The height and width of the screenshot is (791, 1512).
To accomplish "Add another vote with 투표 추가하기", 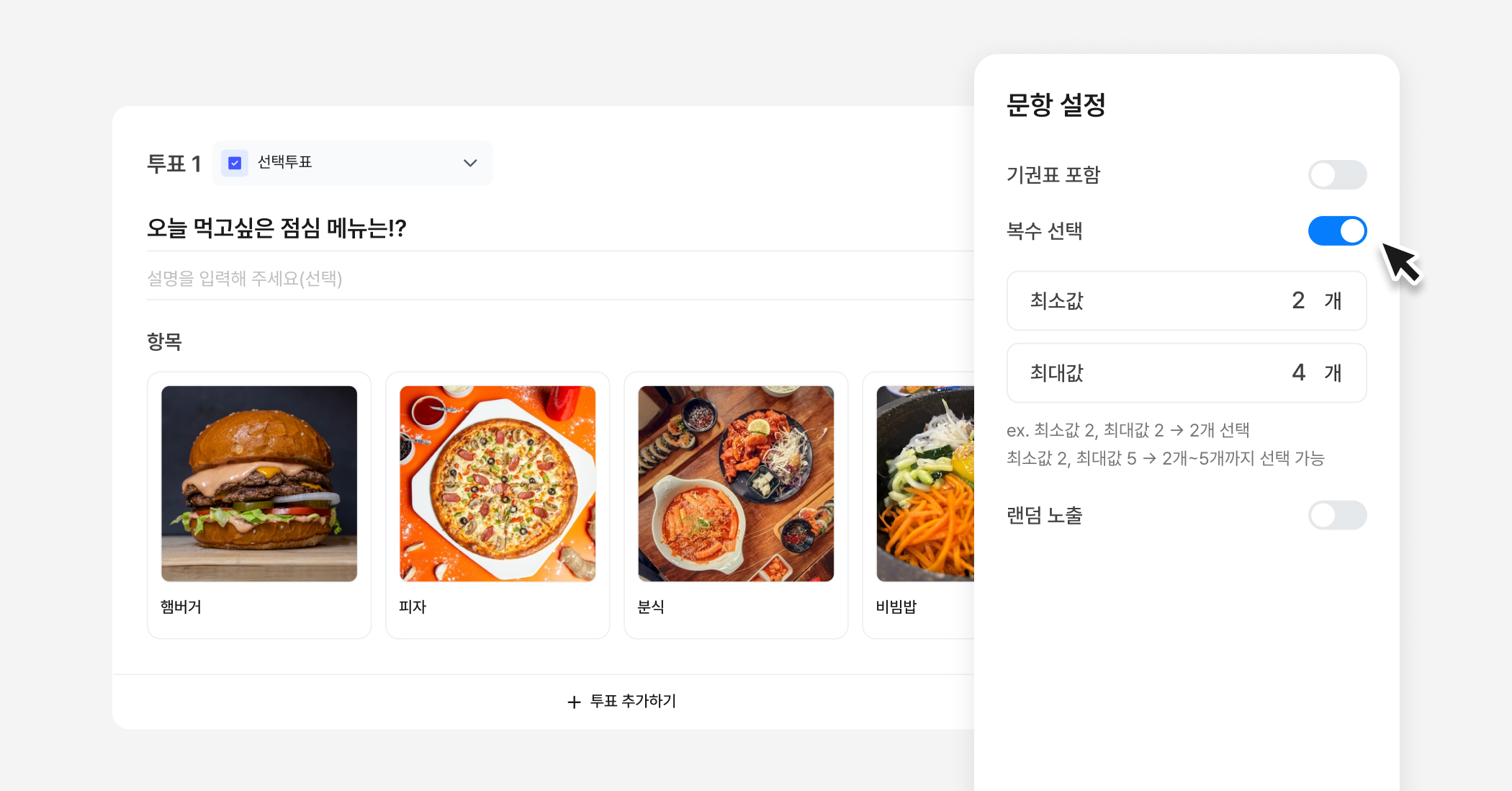I will tap(622, 701).
